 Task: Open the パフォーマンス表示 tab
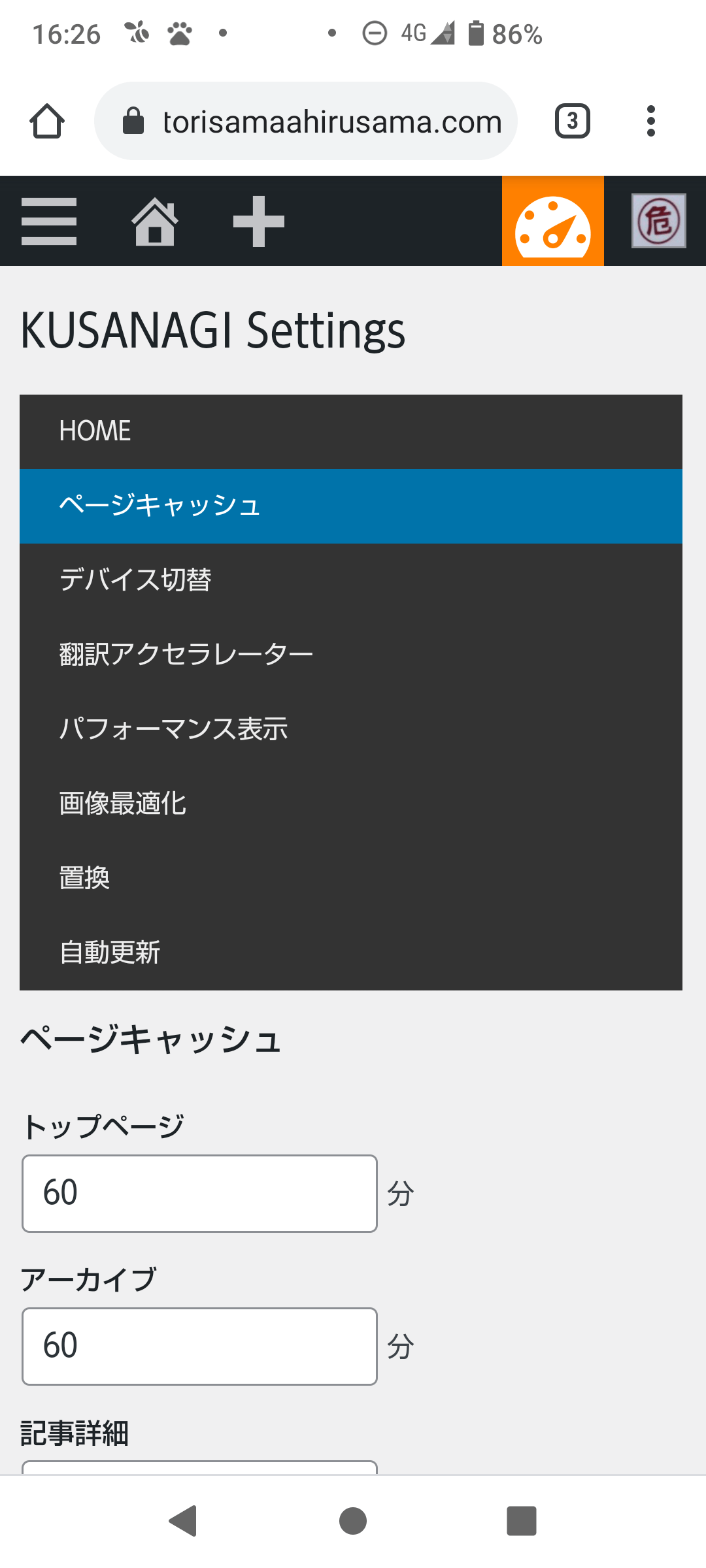point(351,730)
